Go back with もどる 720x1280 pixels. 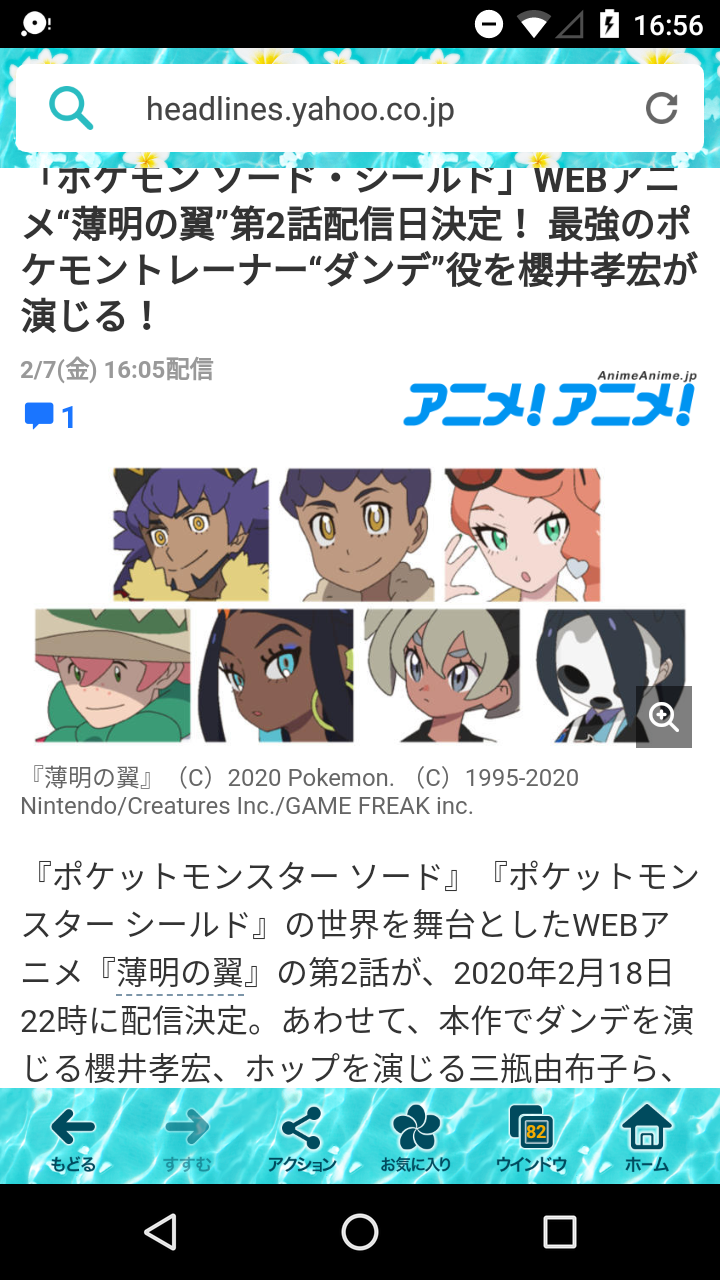[x=73, y=1140]
